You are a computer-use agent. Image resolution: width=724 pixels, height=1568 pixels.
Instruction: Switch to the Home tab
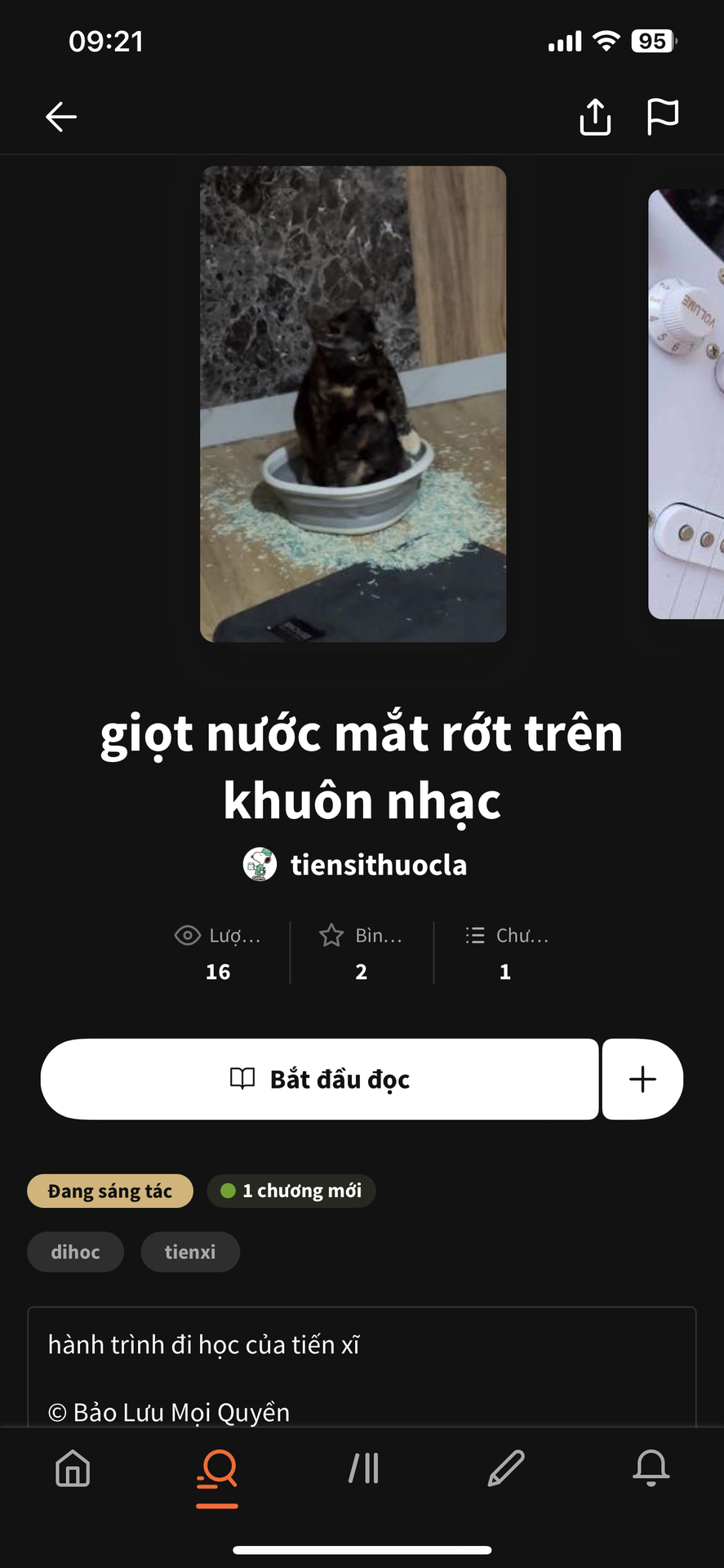tap(73, 1468)
